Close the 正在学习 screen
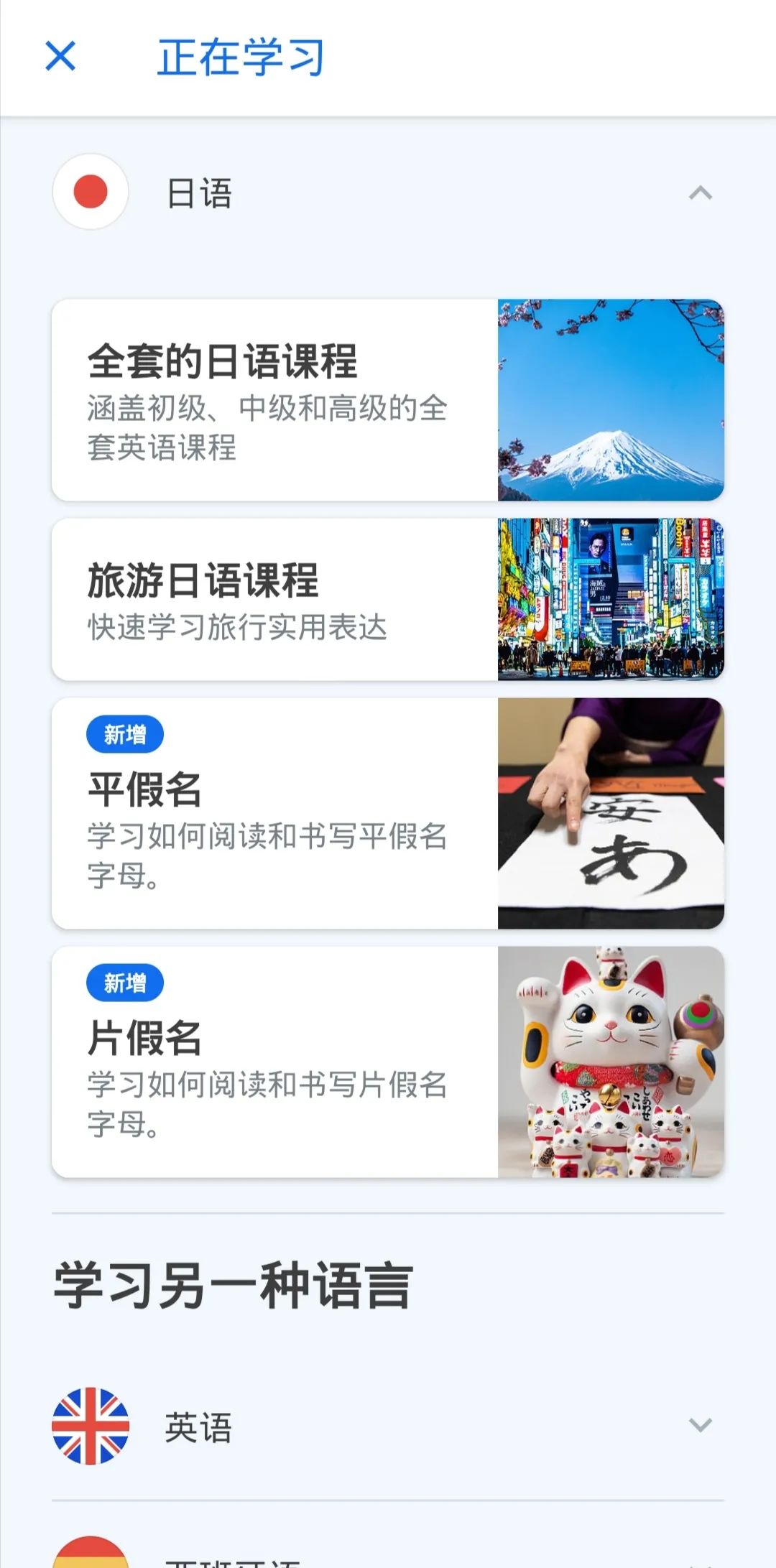 coord(60,56)
